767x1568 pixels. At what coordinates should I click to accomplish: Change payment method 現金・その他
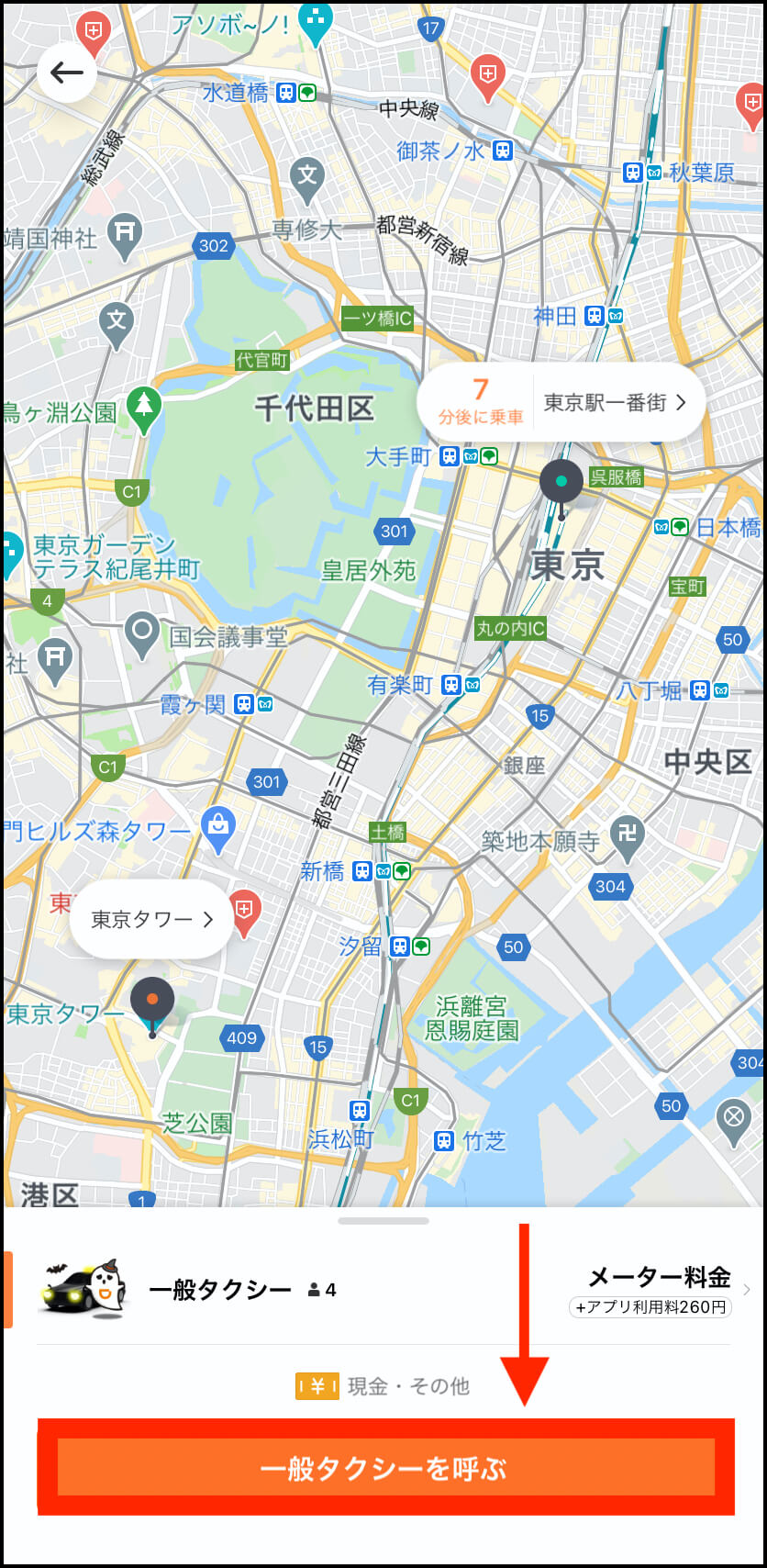point(383,1386)
